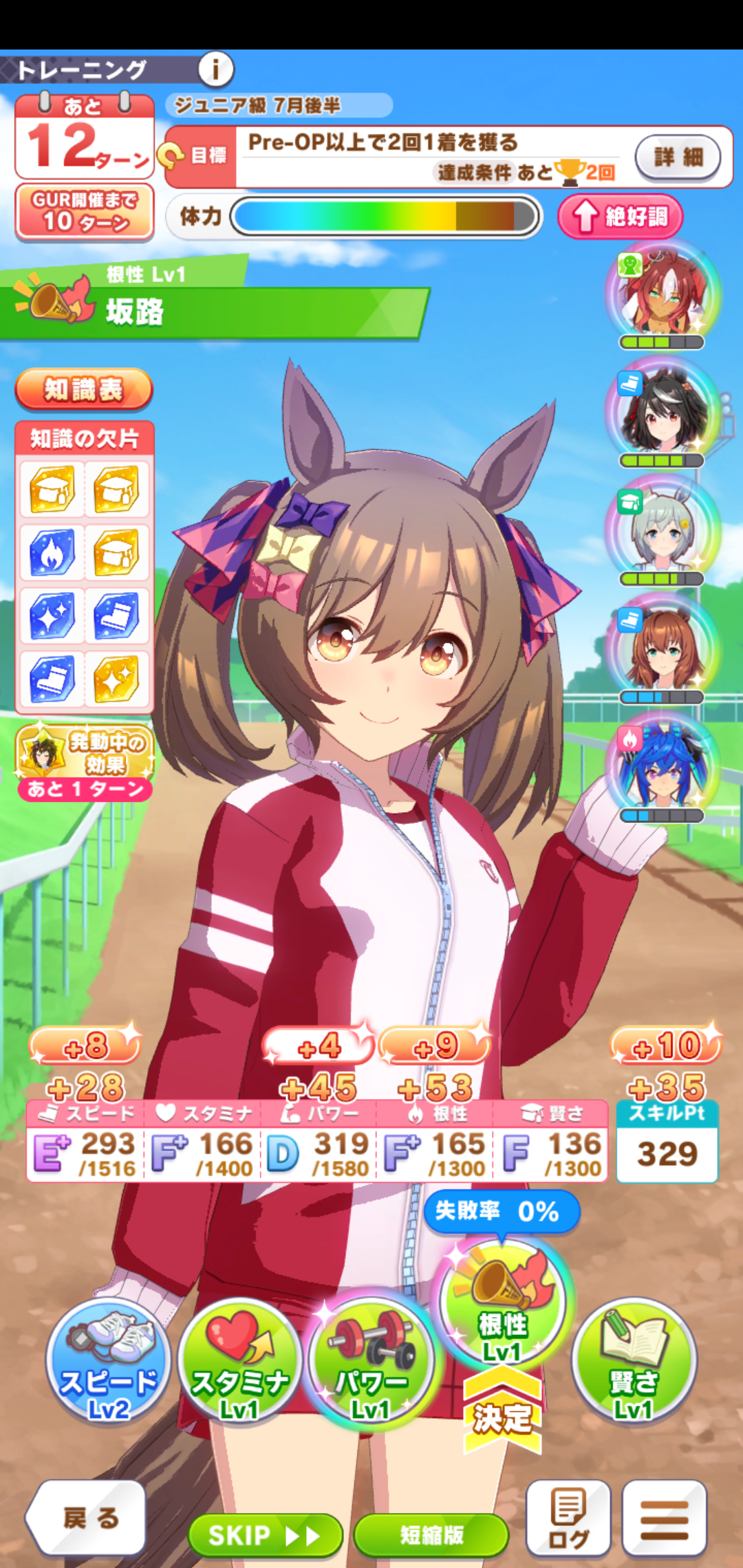
Task: Open the 知識表 knowledge table
Action: point(83,389)
